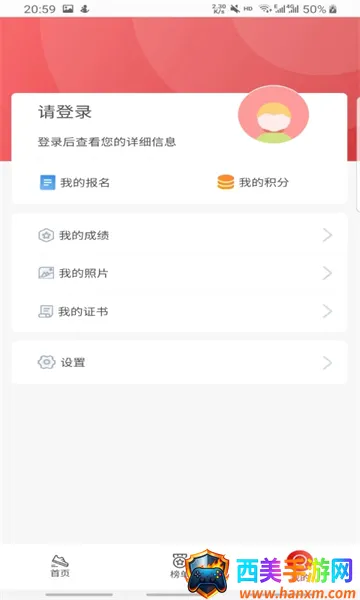Open the 我的照片 row

(179, 273)
